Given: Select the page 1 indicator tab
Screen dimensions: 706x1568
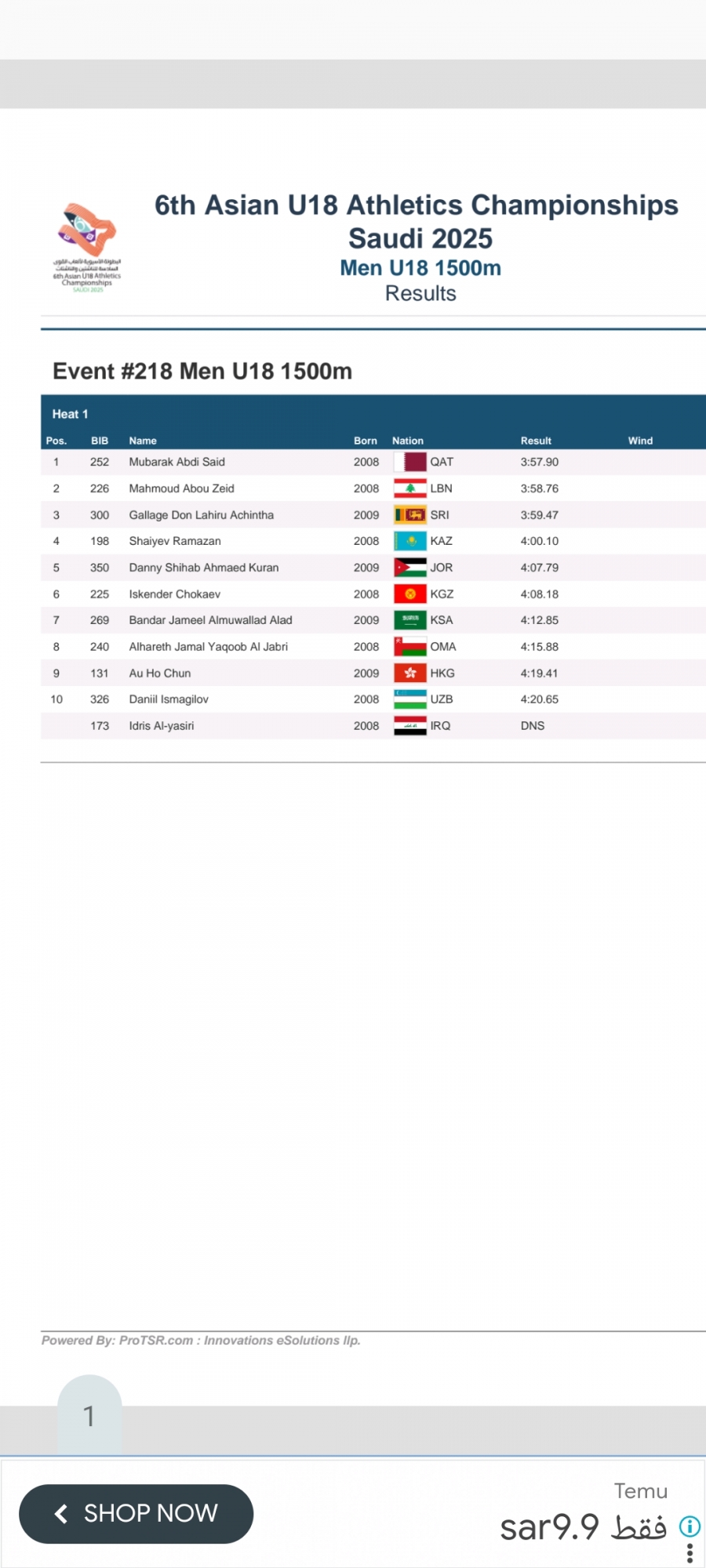Looking at the screenshot, I should click(89, 1416).
